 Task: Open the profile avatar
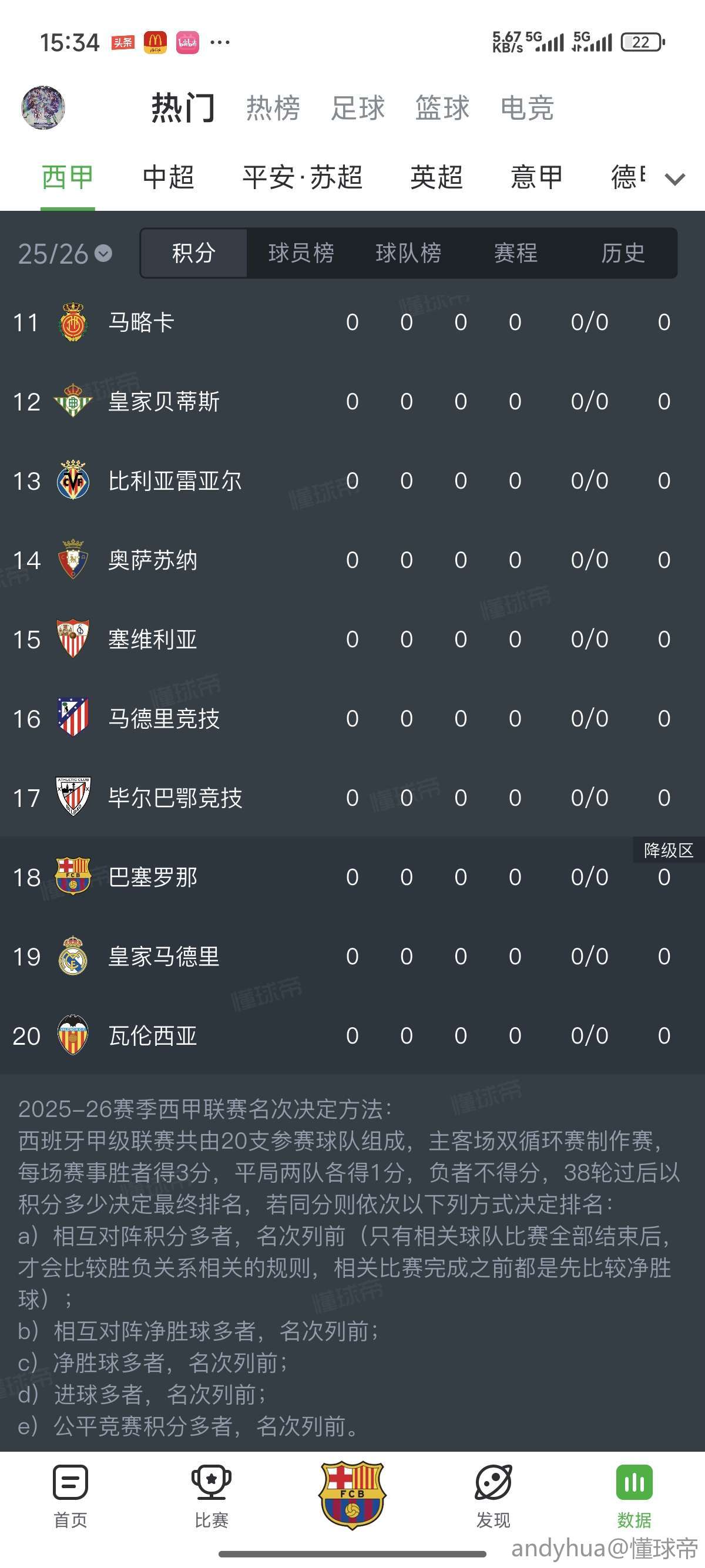[x=43, y=107]
